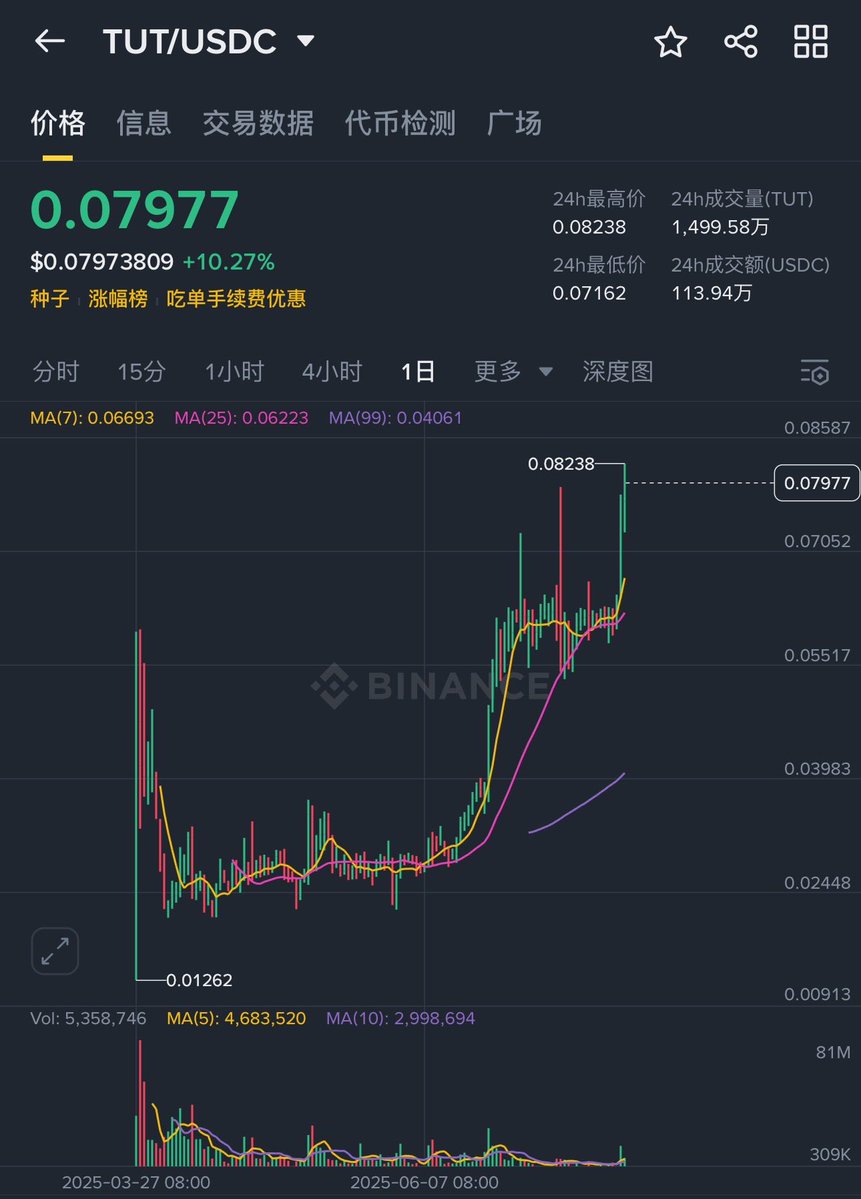Switch chart to the 1小时 interval
Image resolution: width=861 pixels, height=1199 pixels.
click(x=234, y=372)
